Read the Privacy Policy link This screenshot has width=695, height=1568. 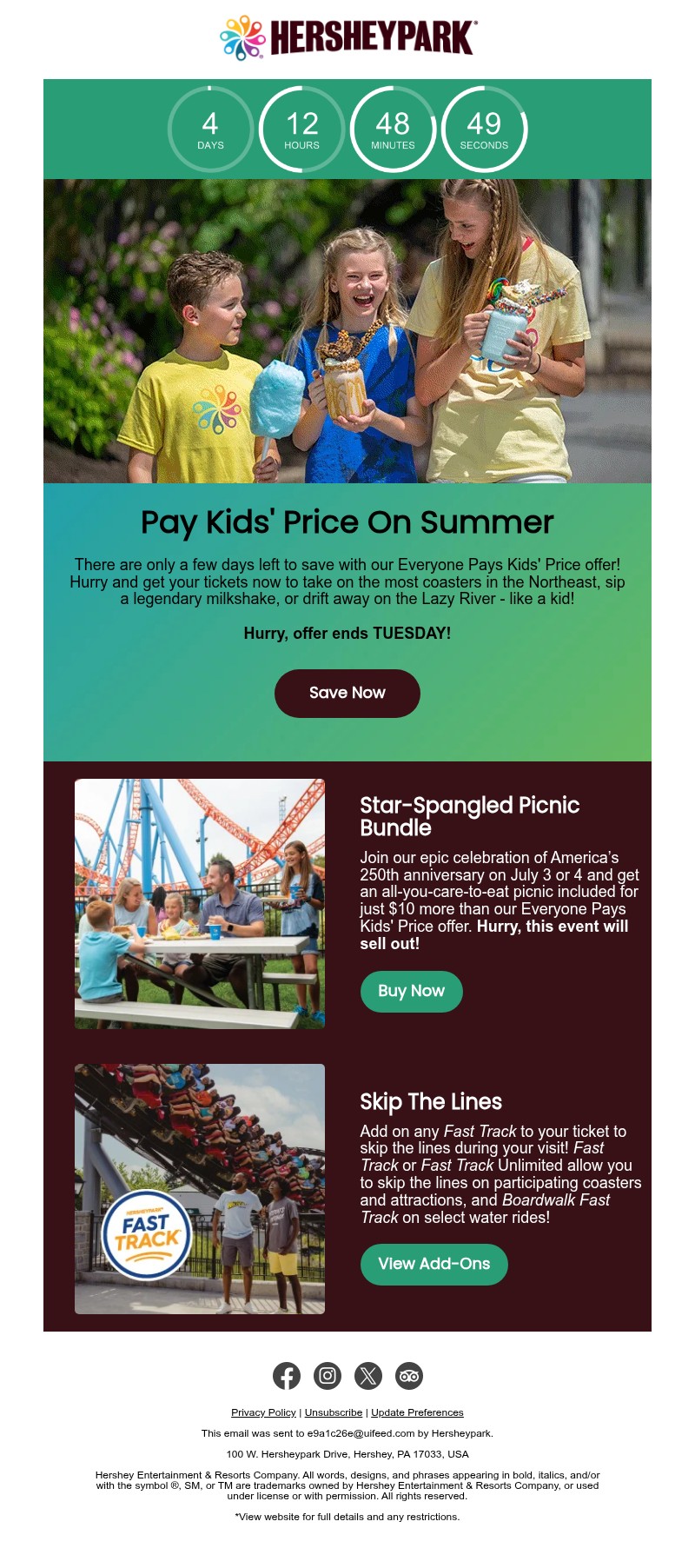263,1412
